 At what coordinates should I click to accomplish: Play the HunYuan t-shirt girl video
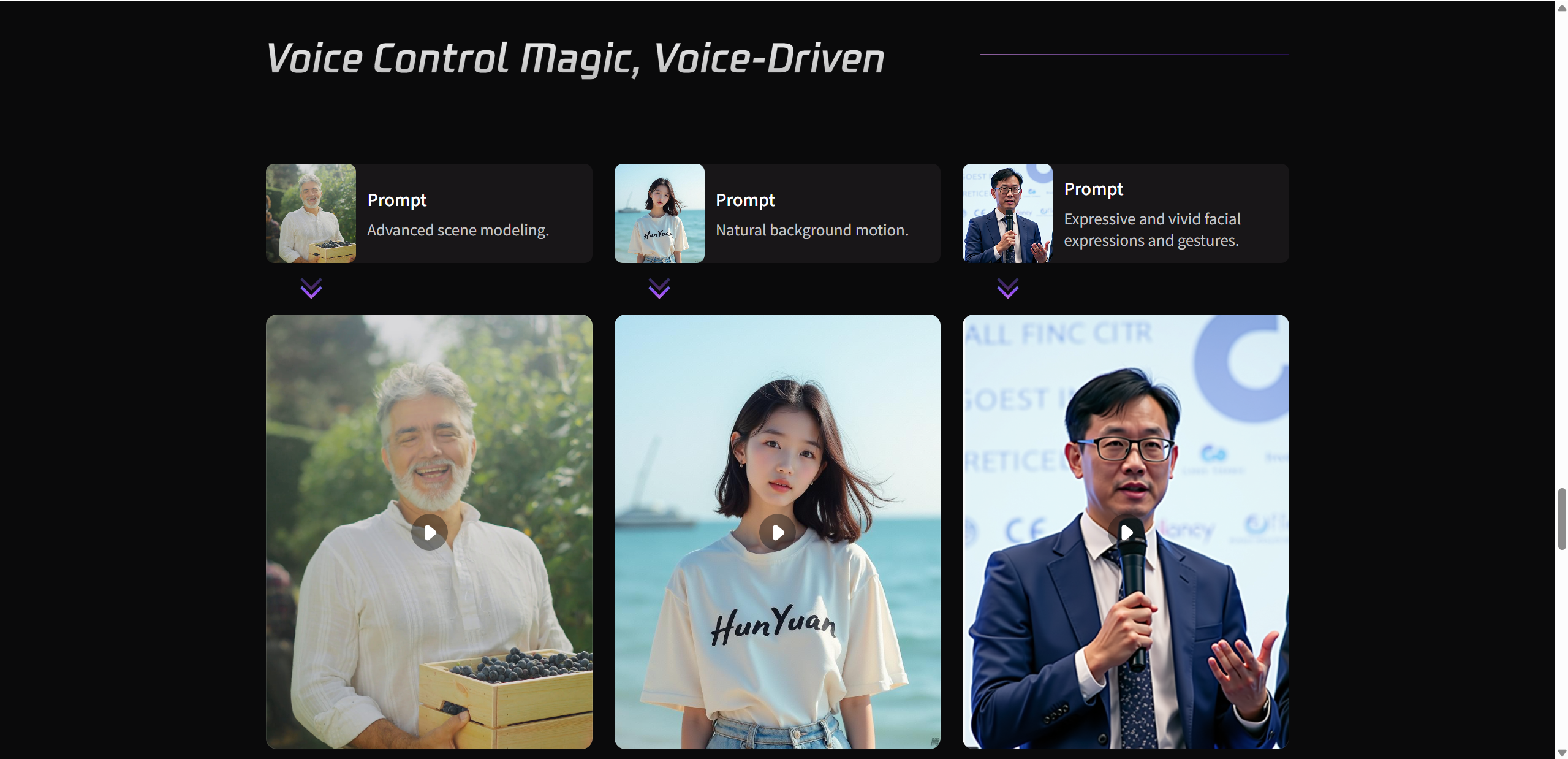777,532
